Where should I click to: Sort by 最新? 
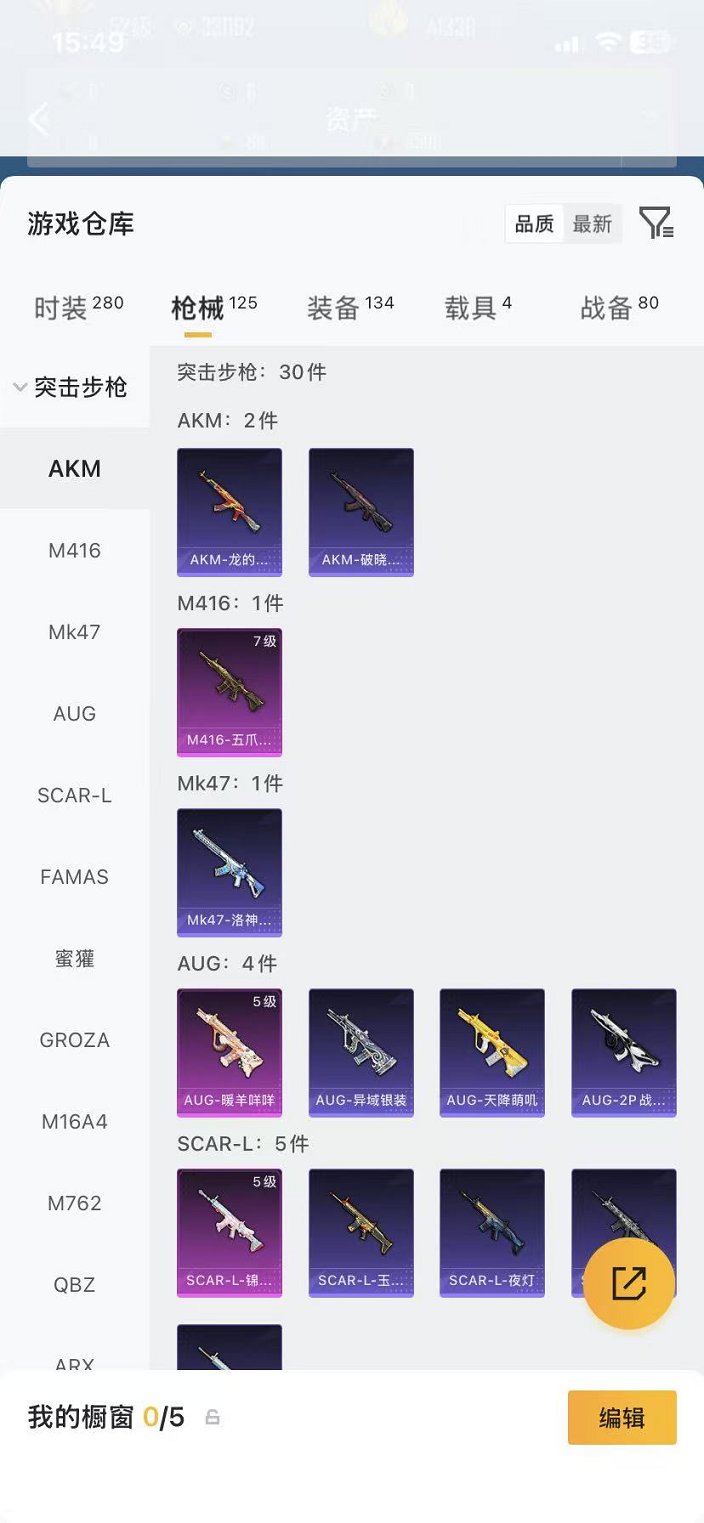point(592,224)
